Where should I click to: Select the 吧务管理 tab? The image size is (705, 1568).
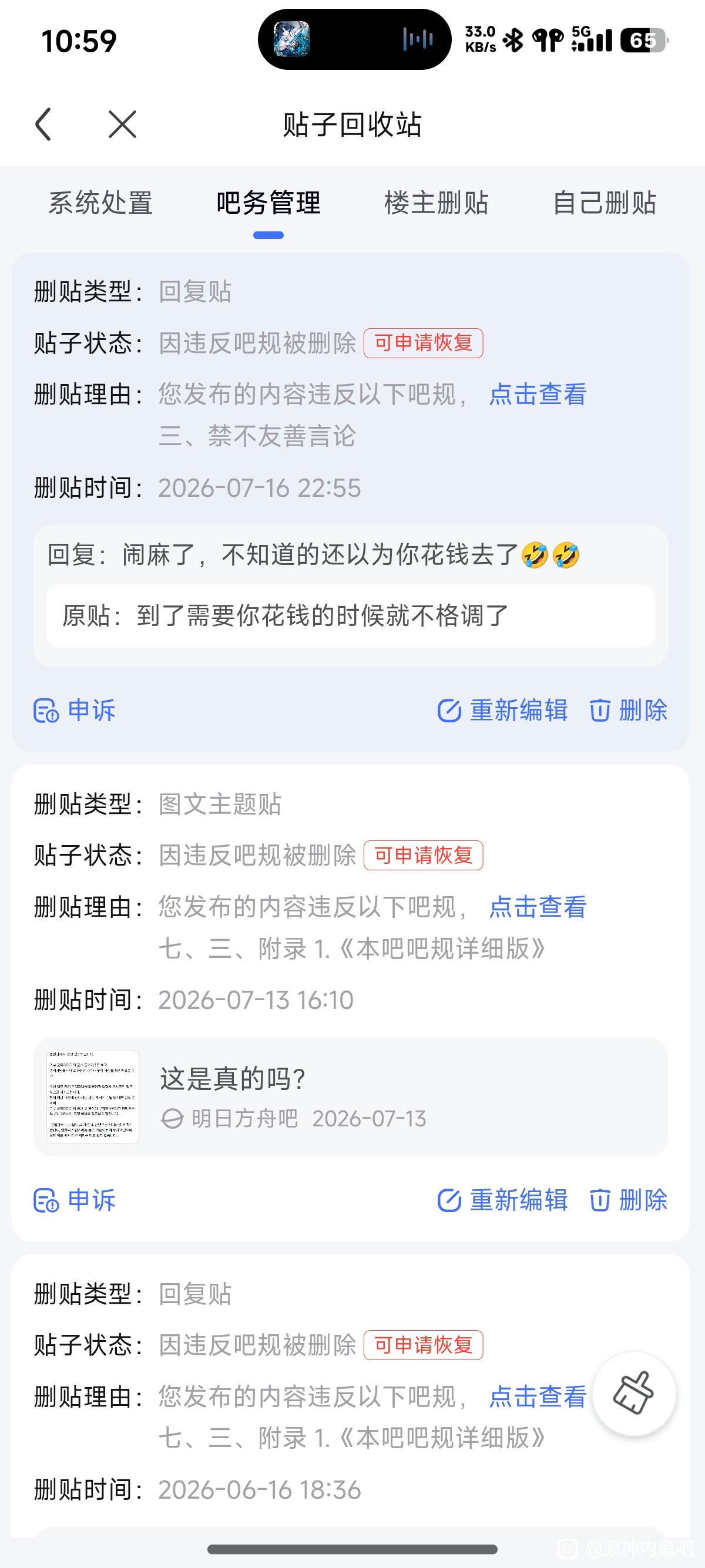point(268,203)
